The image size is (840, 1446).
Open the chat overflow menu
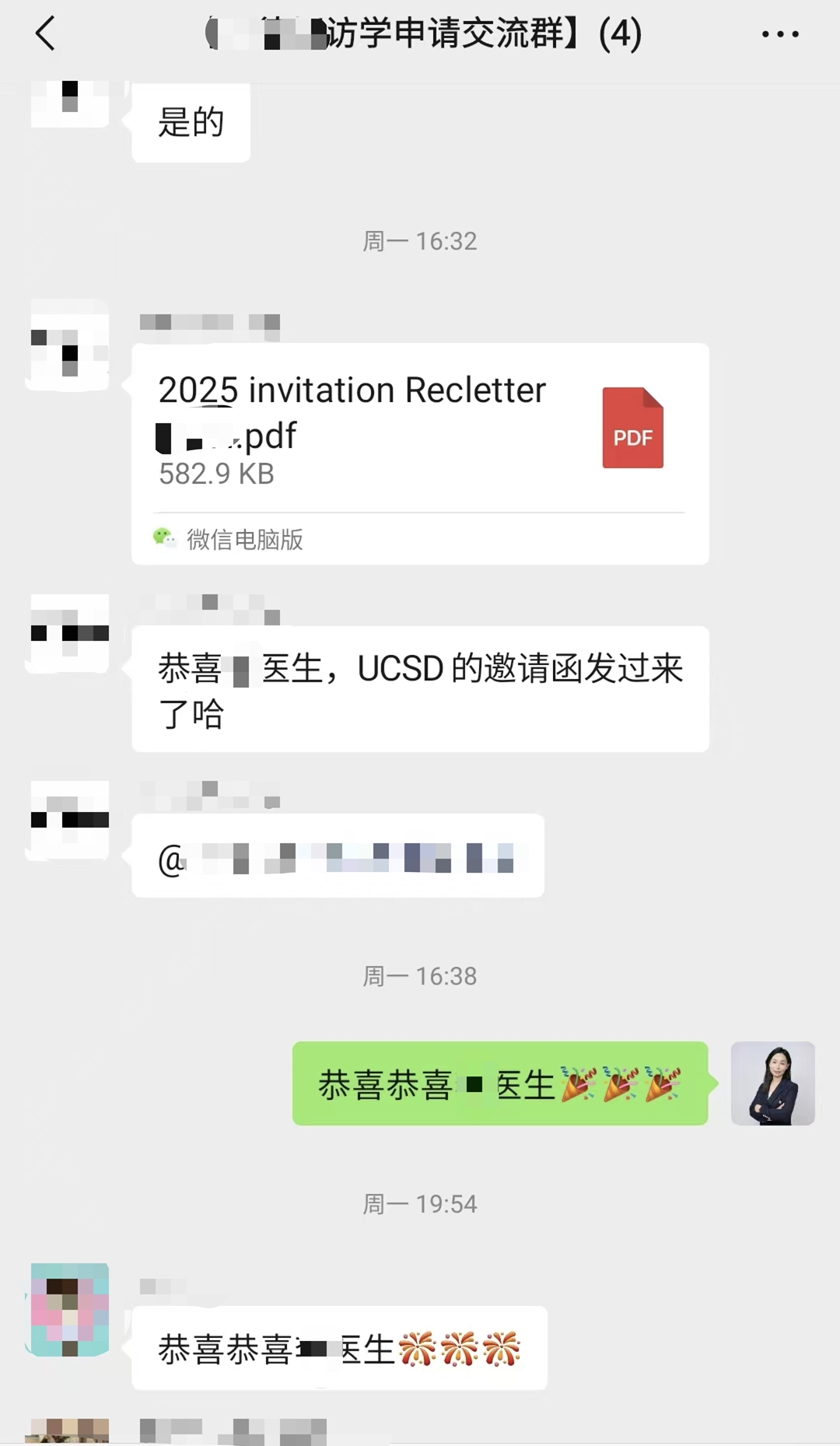click(x=779, y=34)
